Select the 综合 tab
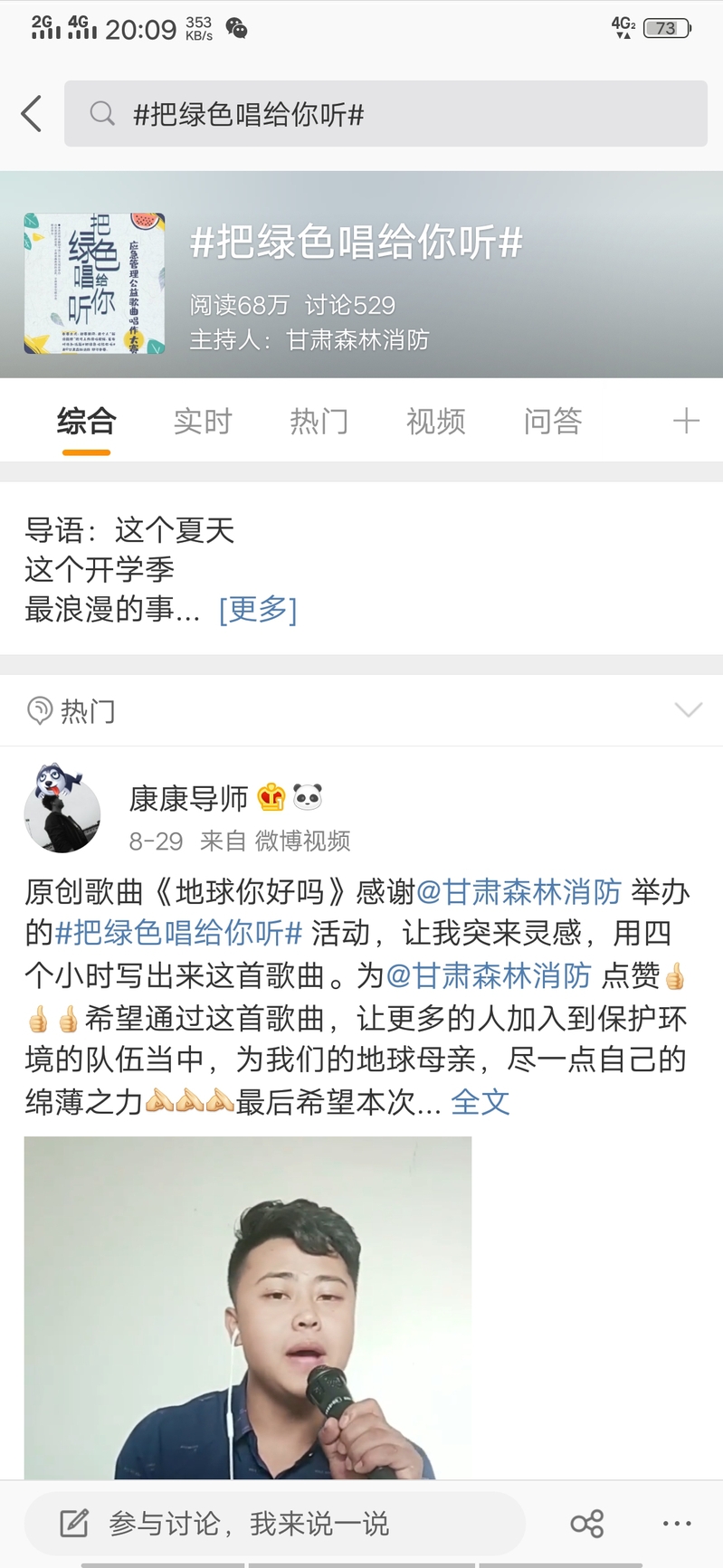723x1568 pixels. coord(87,422)
